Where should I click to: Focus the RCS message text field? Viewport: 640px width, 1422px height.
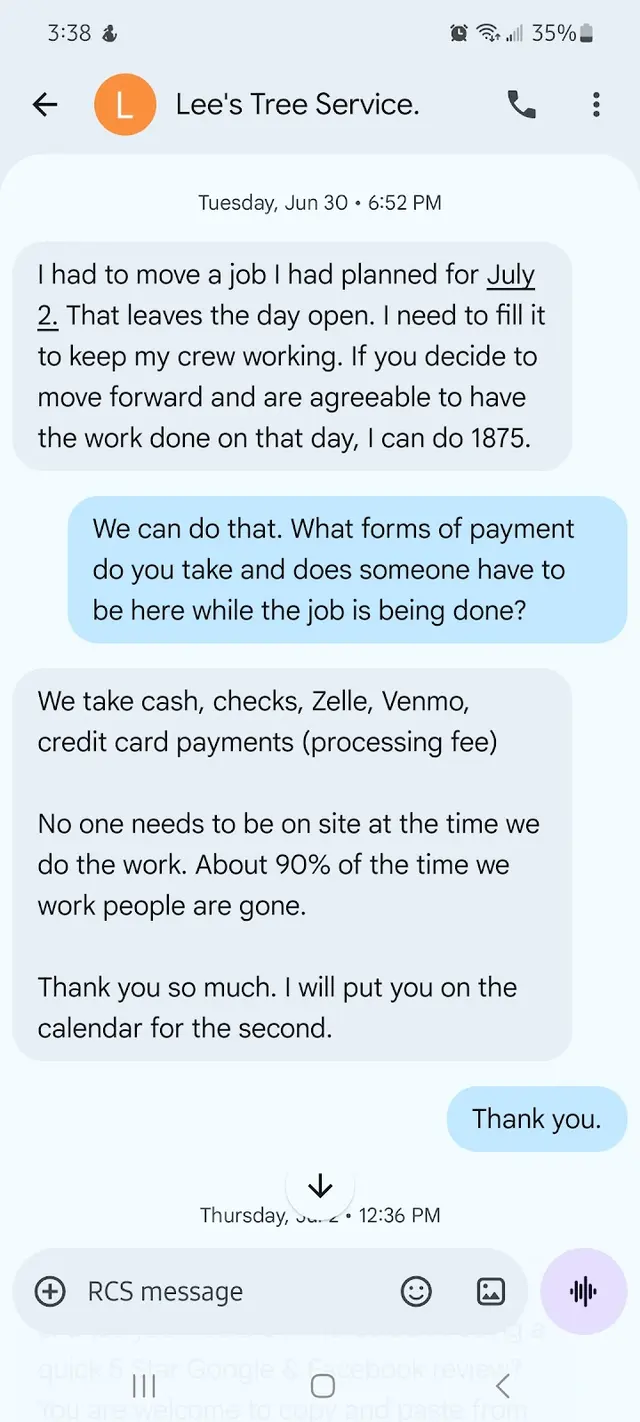(235, 1291)
